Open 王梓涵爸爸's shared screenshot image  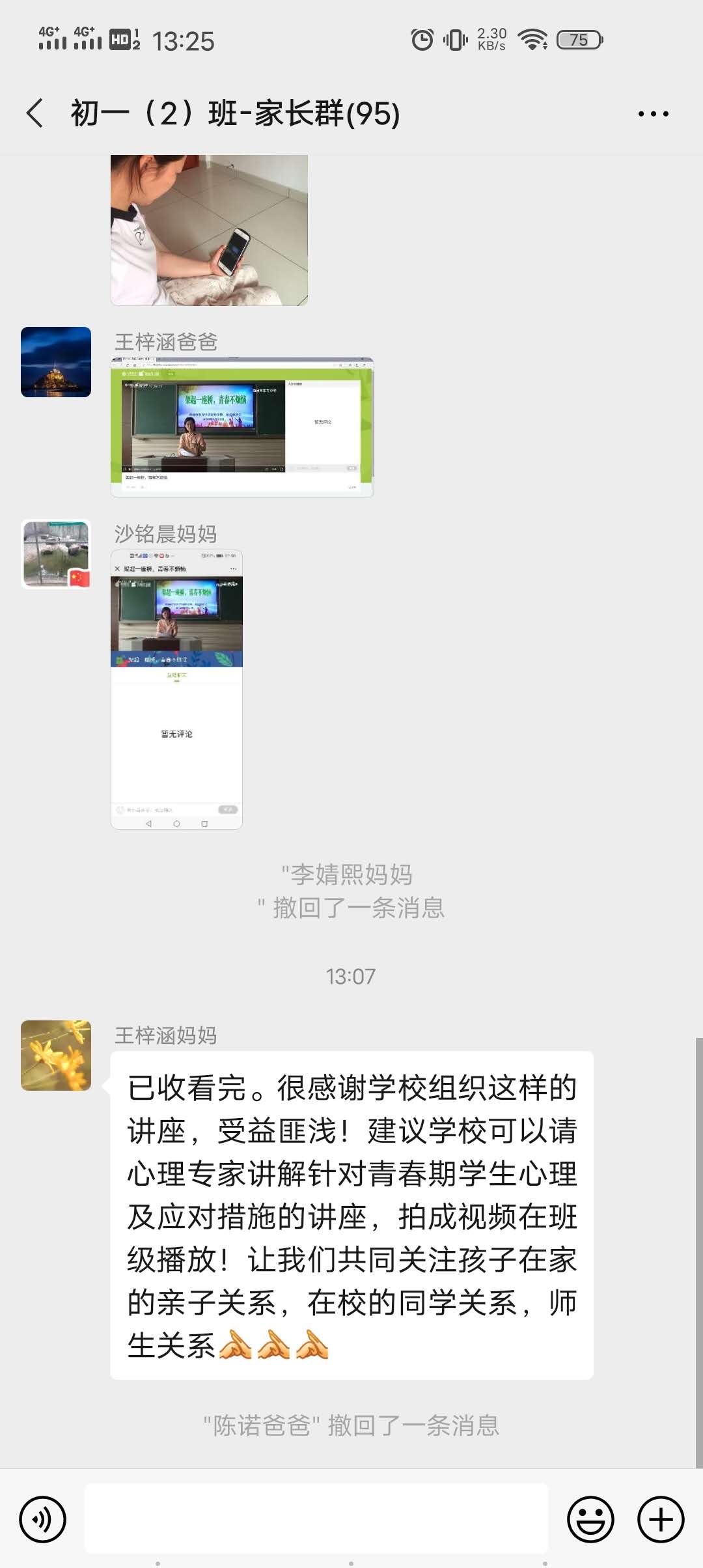tap(242, 427)
